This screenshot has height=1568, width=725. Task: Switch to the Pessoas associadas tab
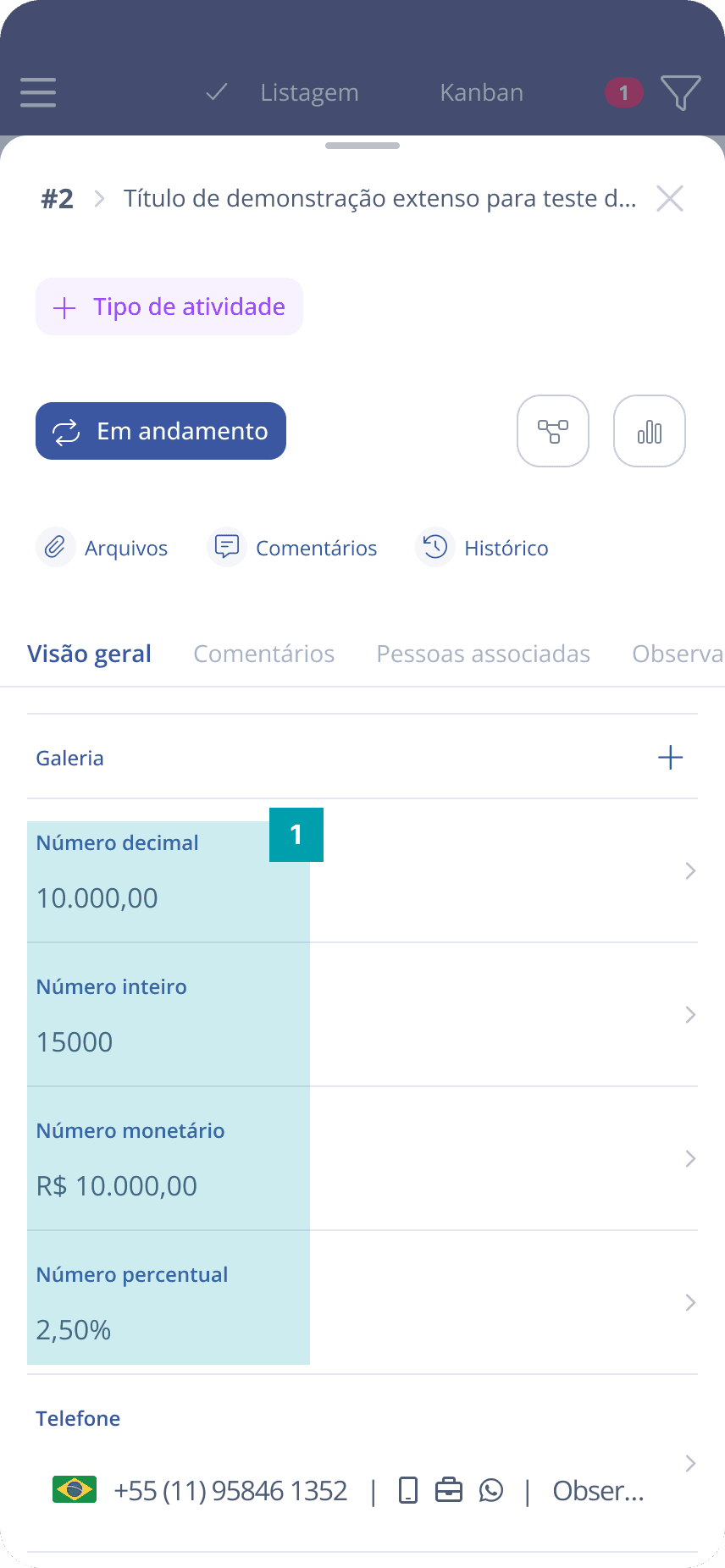click(x=483, y=653)
